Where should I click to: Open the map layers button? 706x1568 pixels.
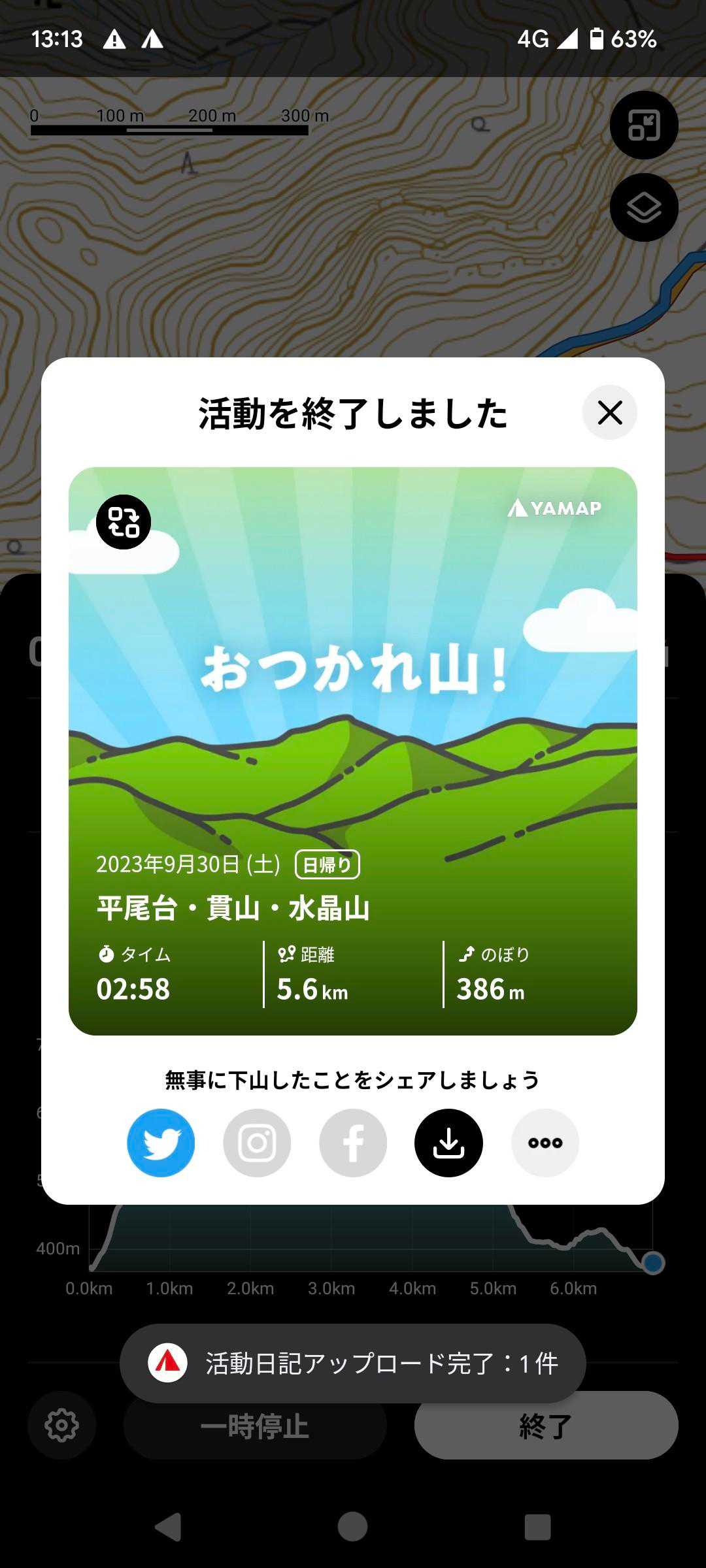644,208
